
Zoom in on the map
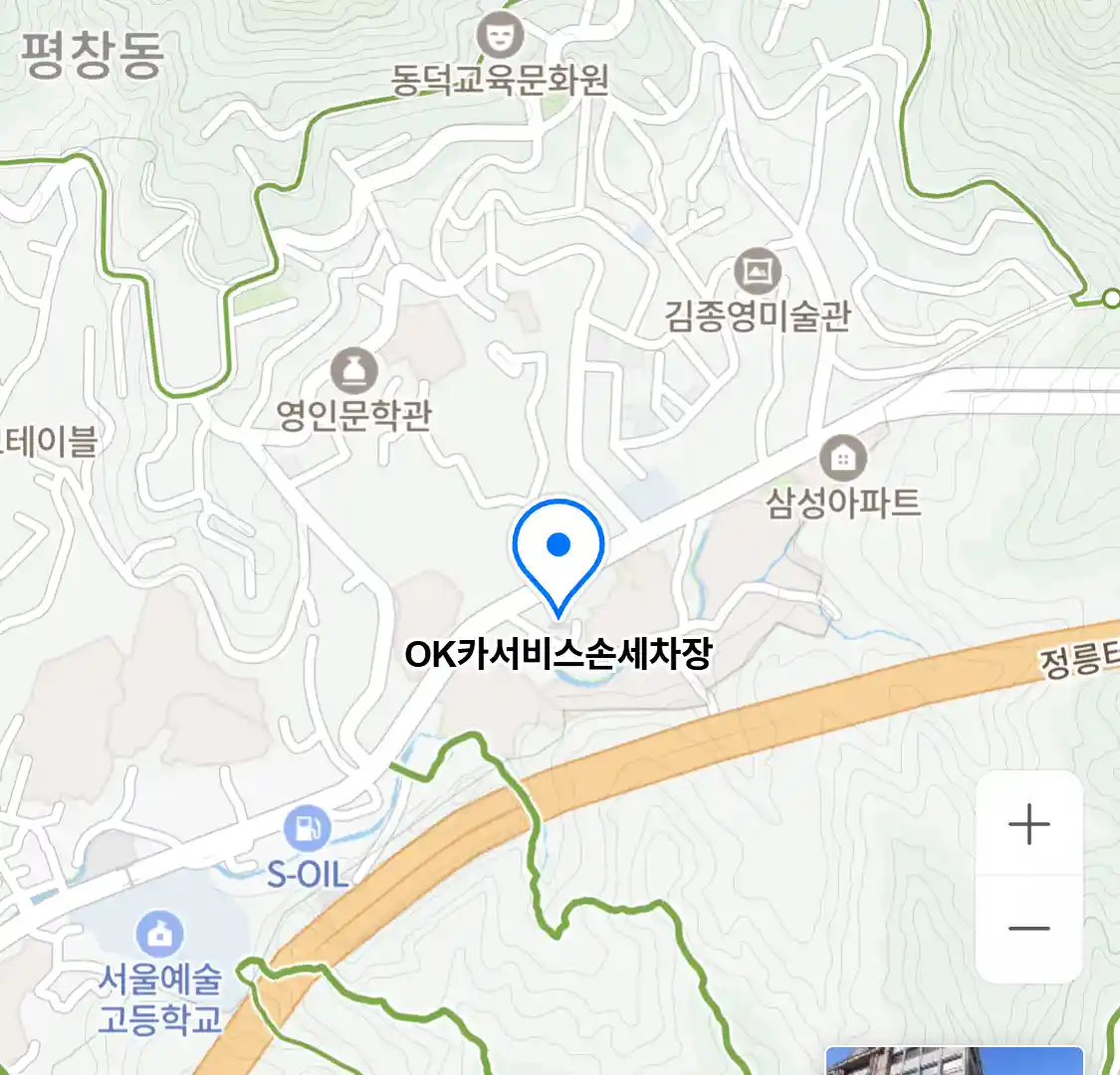click(x=1028, y=825)
